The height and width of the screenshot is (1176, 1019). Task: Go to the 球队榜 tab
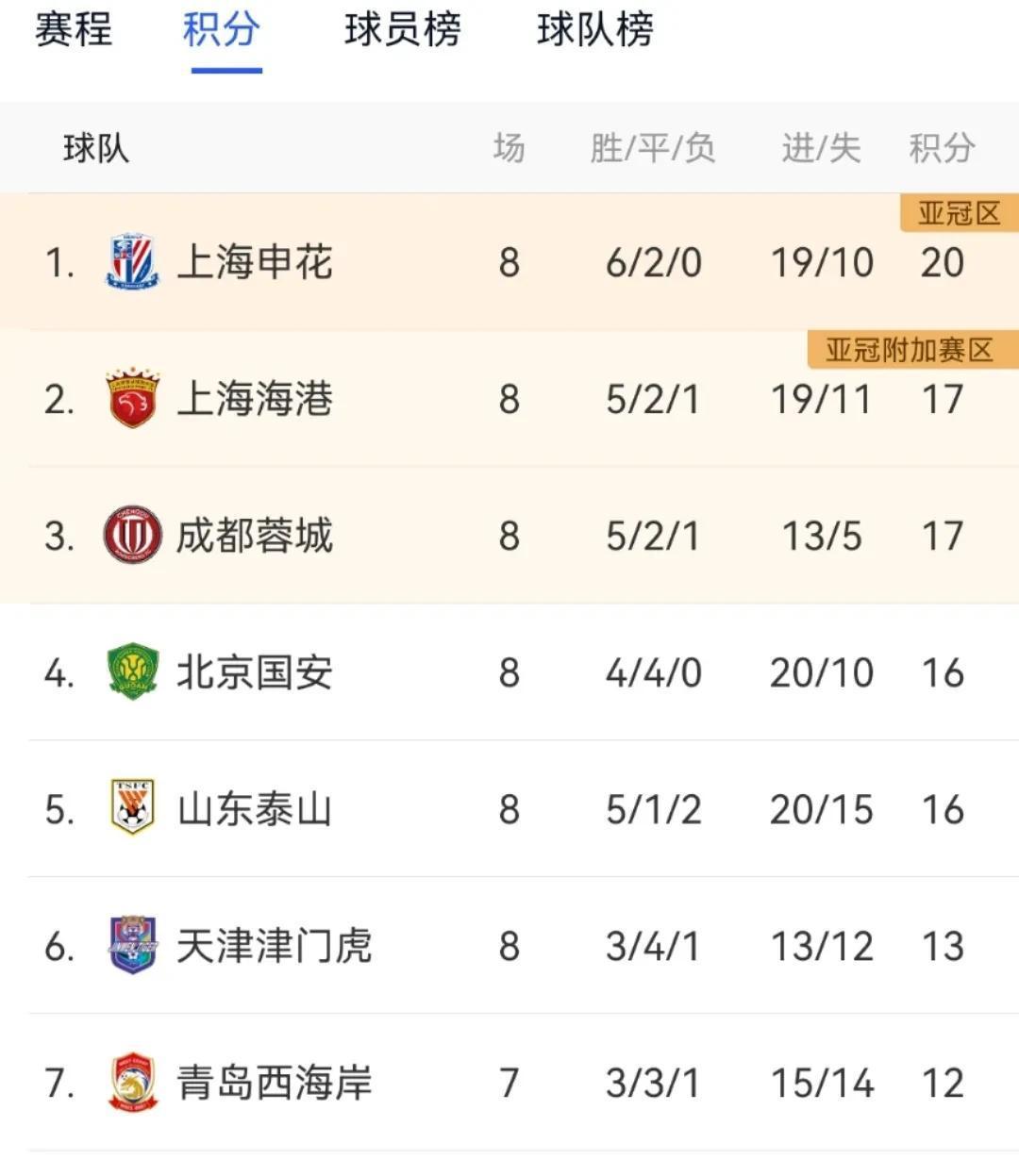pyautogui.click(x=595, y=30)
